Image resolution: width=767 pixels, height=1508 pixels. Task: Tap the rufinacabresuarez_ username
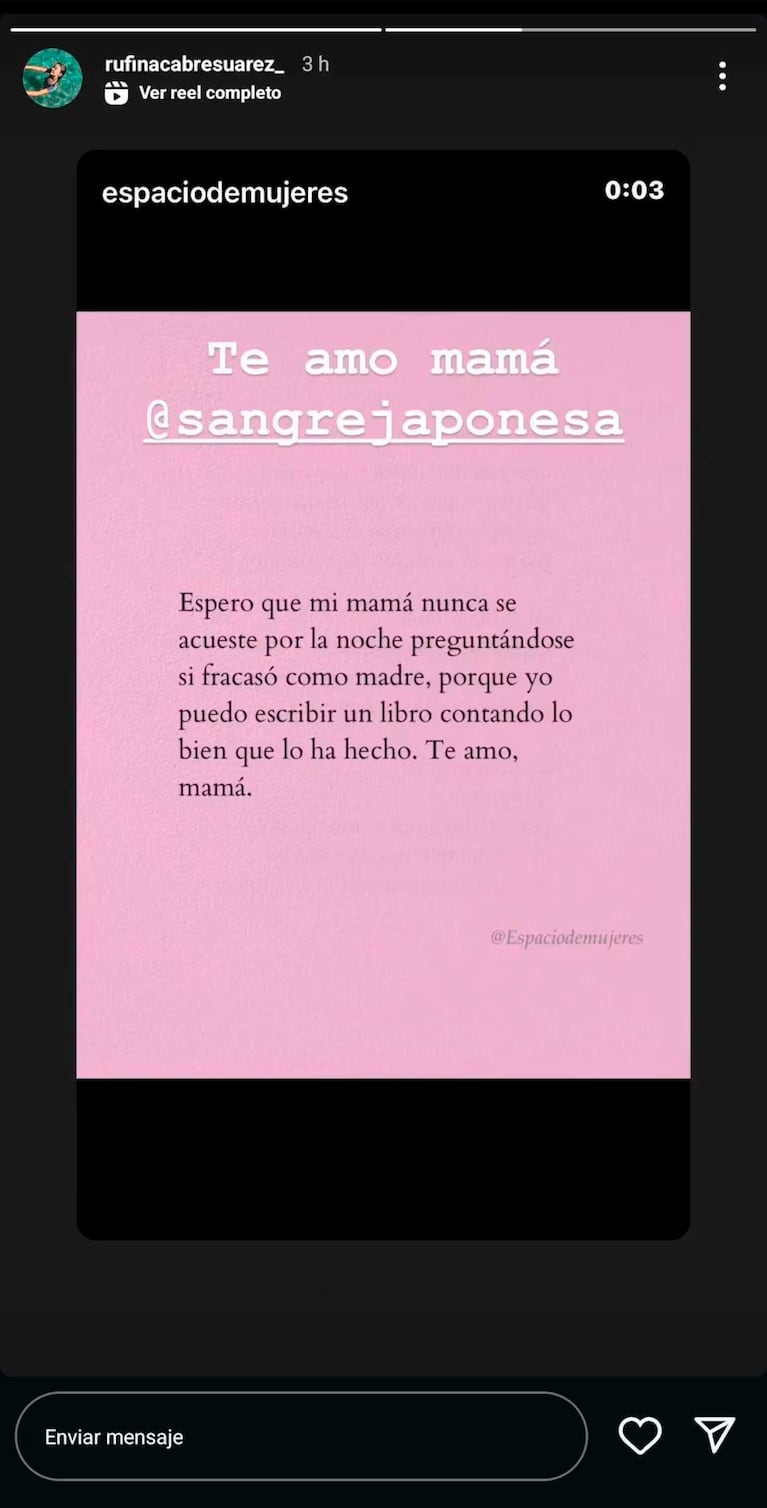pyautogui.click(x=194, y=64)
